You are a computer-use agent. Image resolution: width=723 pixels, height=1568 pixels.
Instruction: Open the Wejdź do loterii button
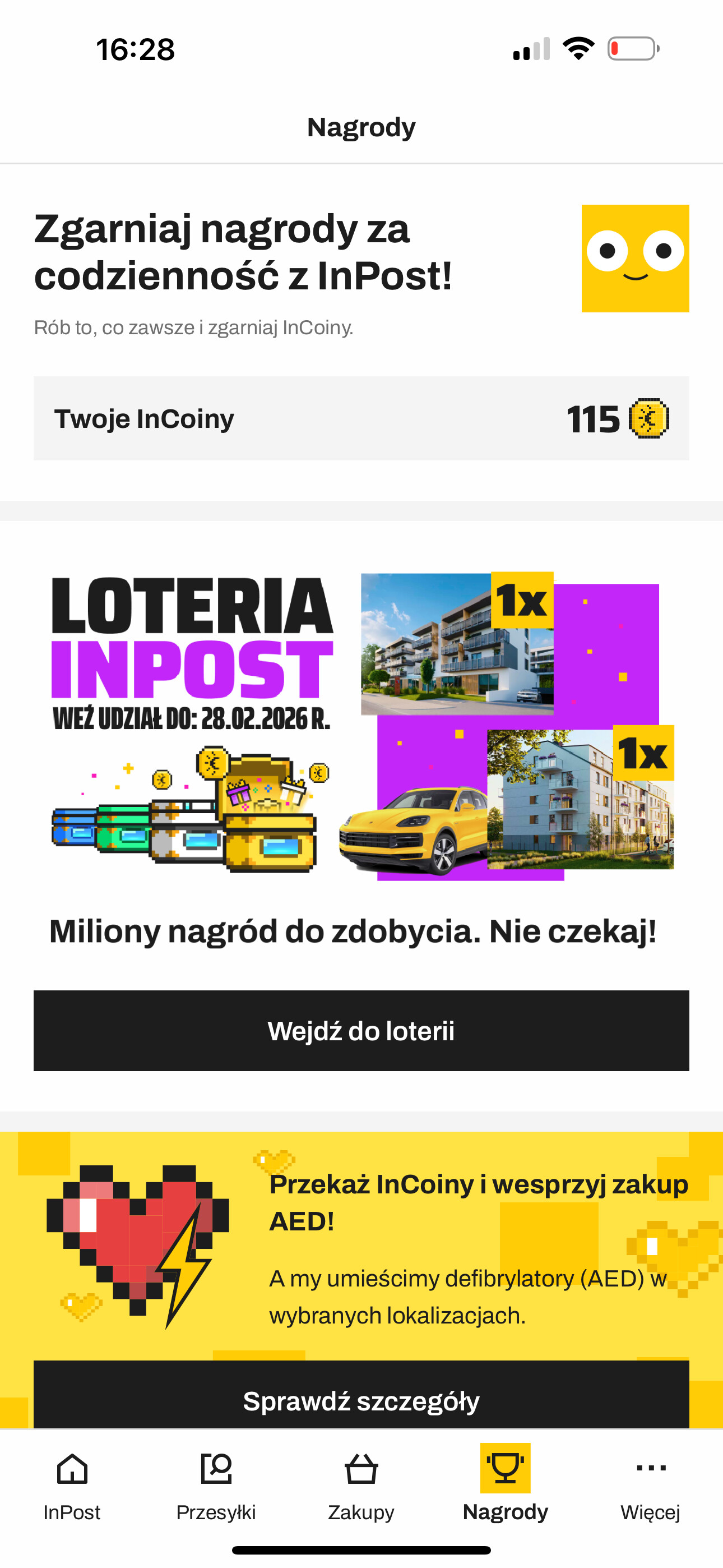[x=361, y=1031]
